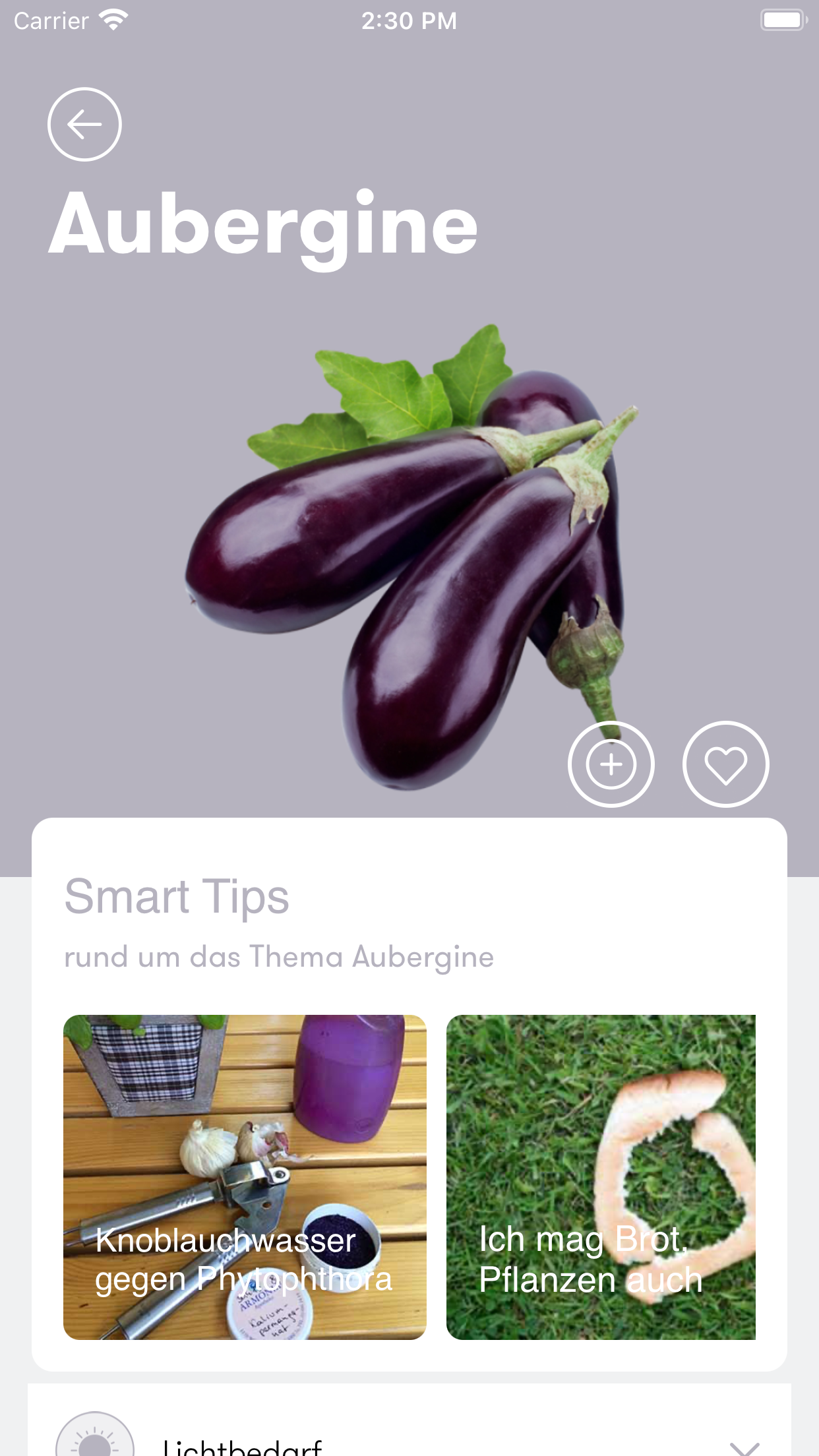
Task: Go back using the arrow button
Action: click(84, 124)
